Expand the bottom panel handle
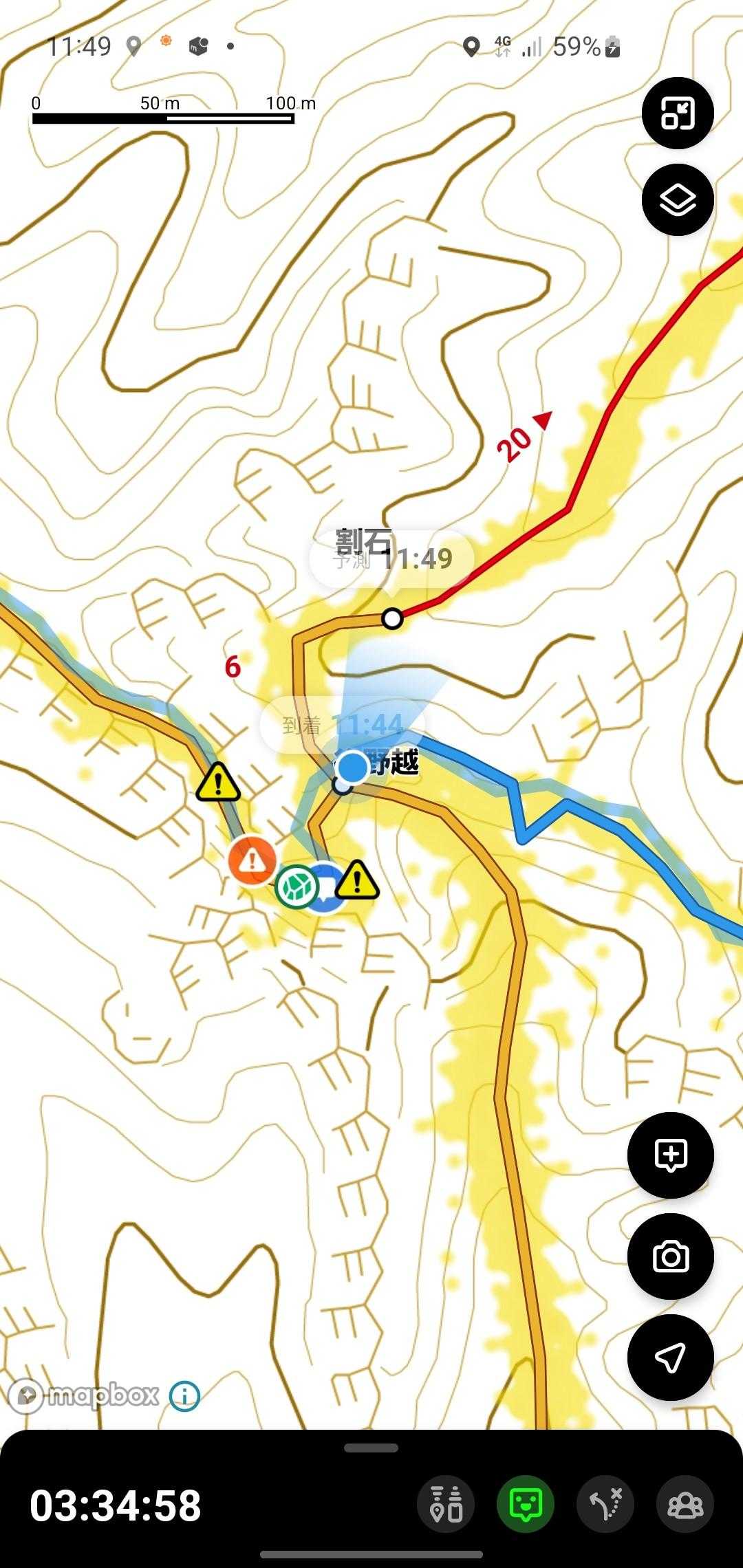 click(371, 1448)
